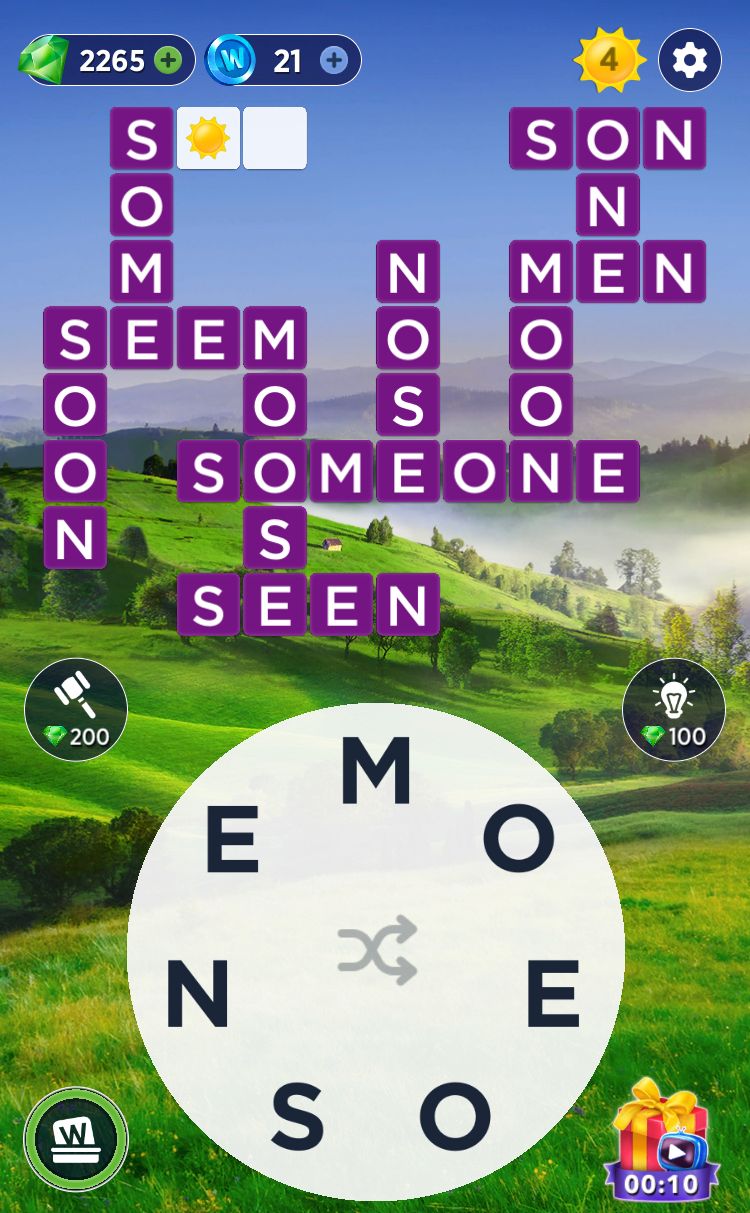Open the sun counter showing 4
Image resolution: width=750 pixels, height=1213 pixels.
pos(609,61)
